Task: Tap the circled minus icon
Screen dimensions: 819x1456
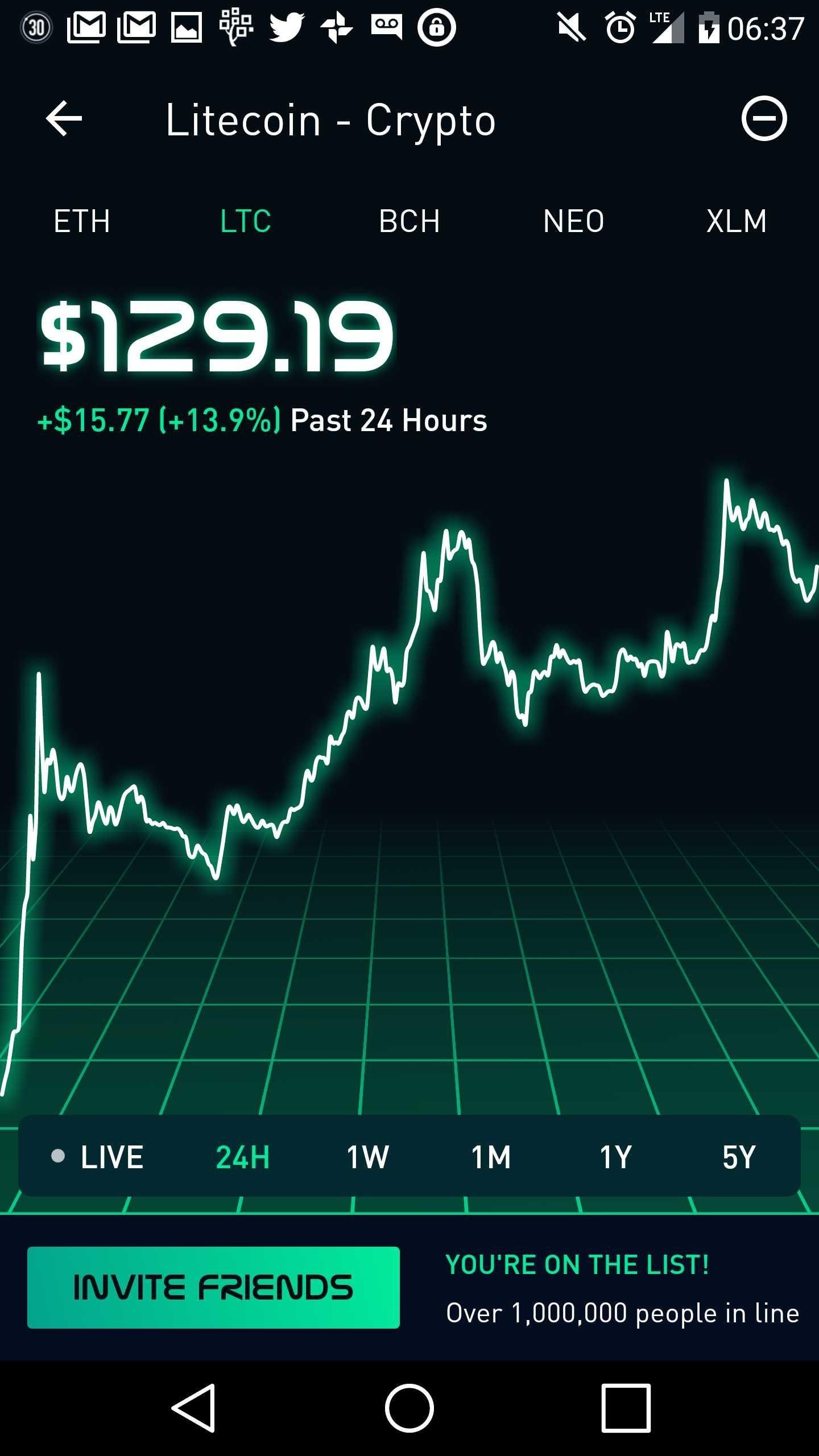Action: tap(764, 118)
